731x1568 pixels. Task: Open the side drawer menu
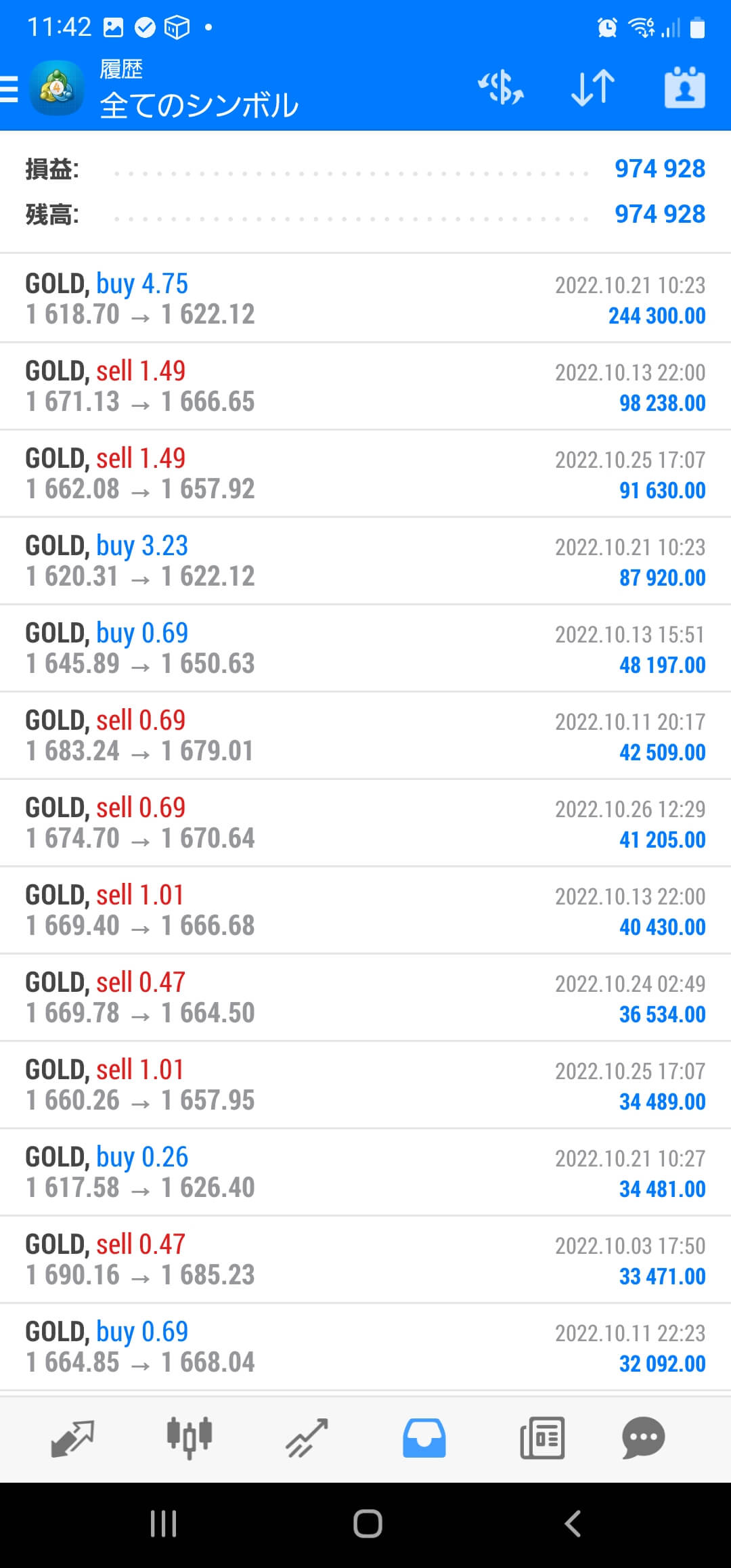coord(9,89)
